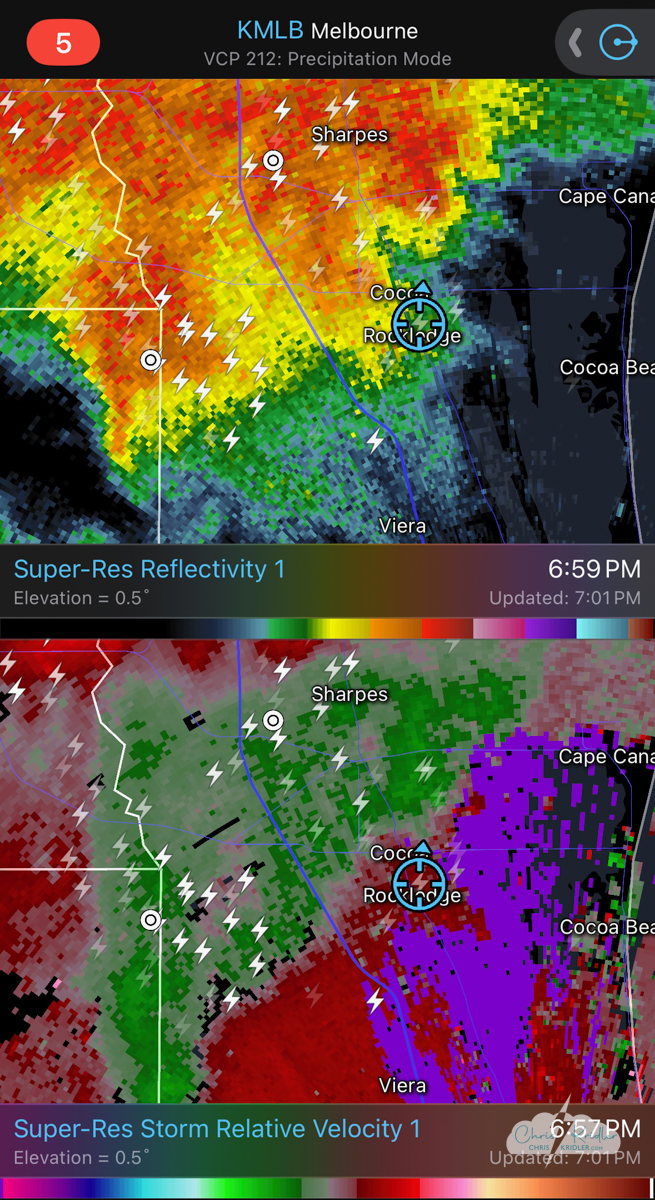Change the Super-Res Reflectivity 1 product
This screenshot has height=1200, width=655.
click(x=149, y=569)
